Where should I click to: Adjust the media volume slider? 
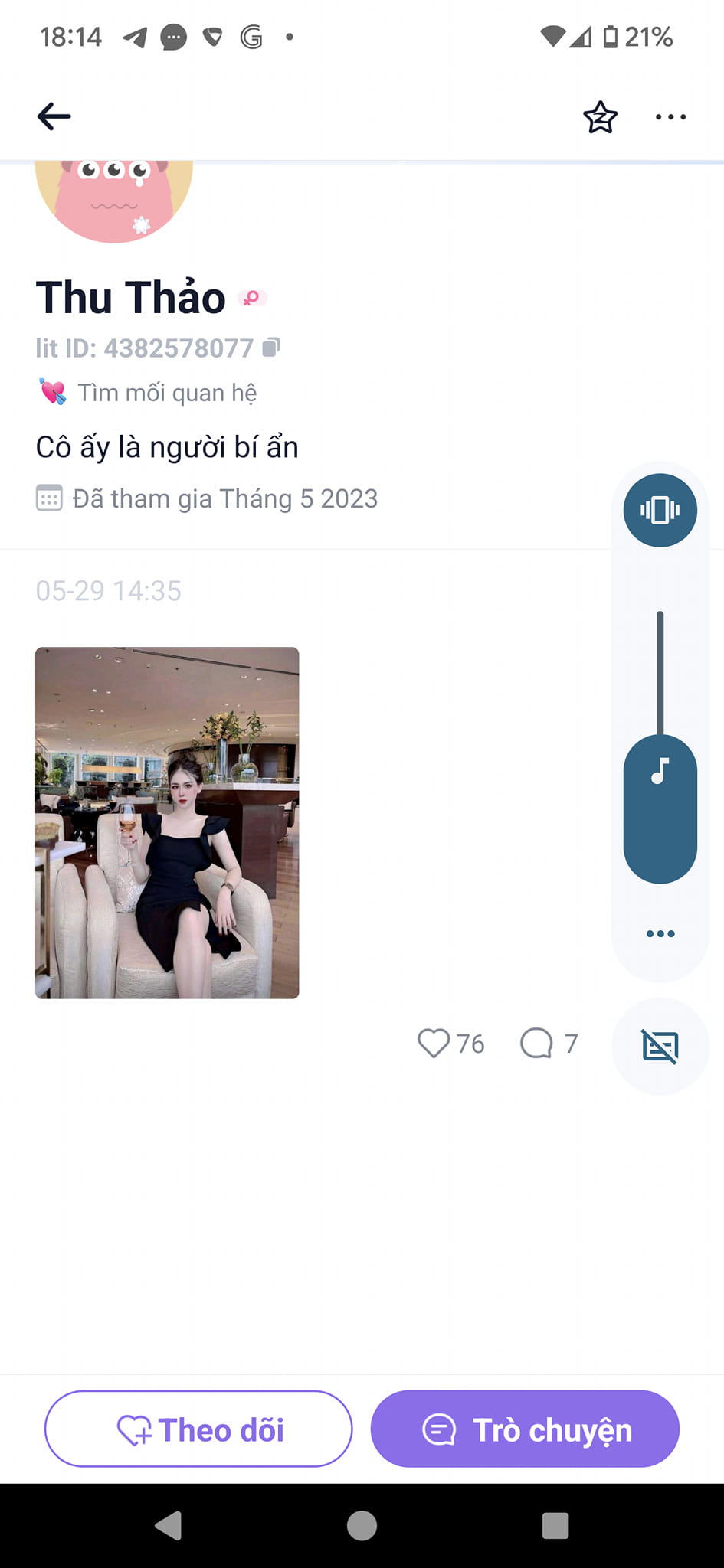pyautogui.click(x=660, y=773)
